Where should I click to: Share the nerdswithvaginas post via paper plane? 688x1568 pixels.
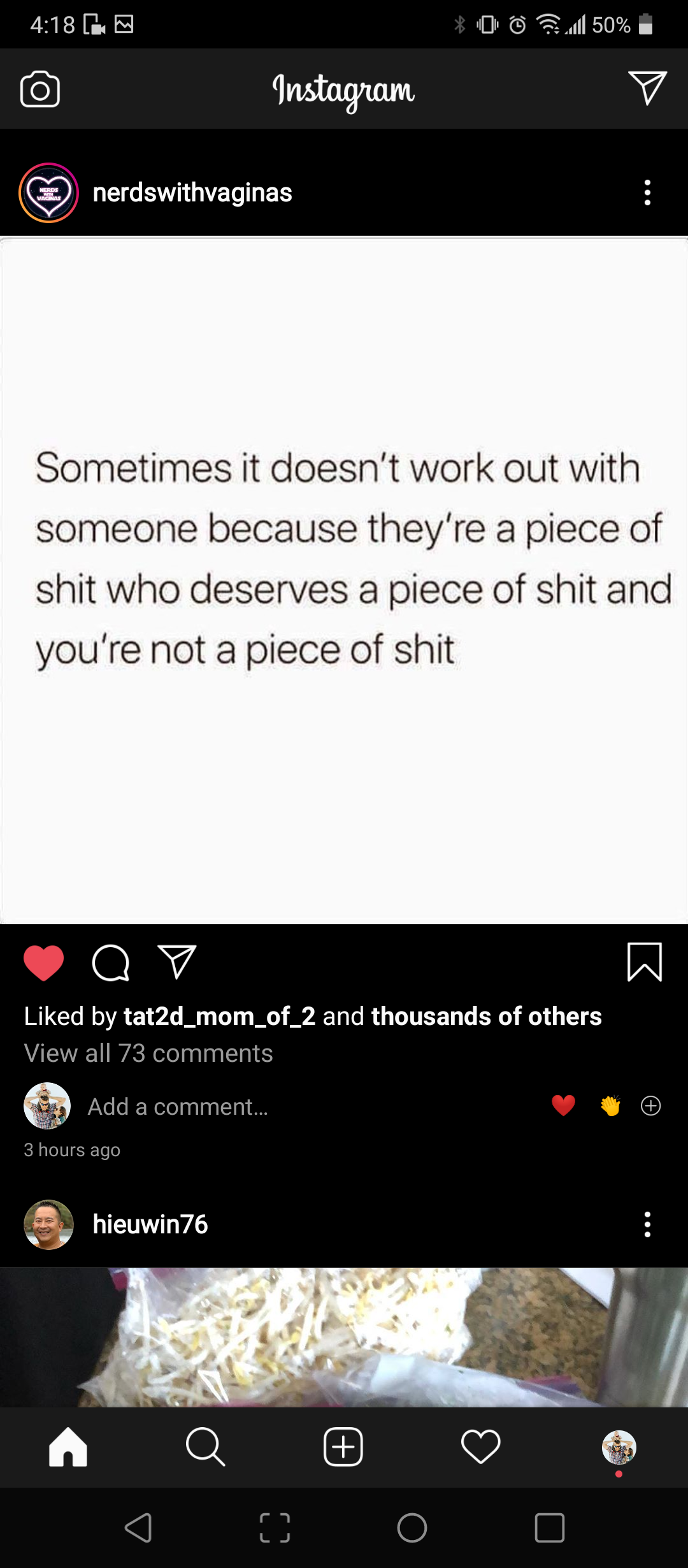[176, 962]
